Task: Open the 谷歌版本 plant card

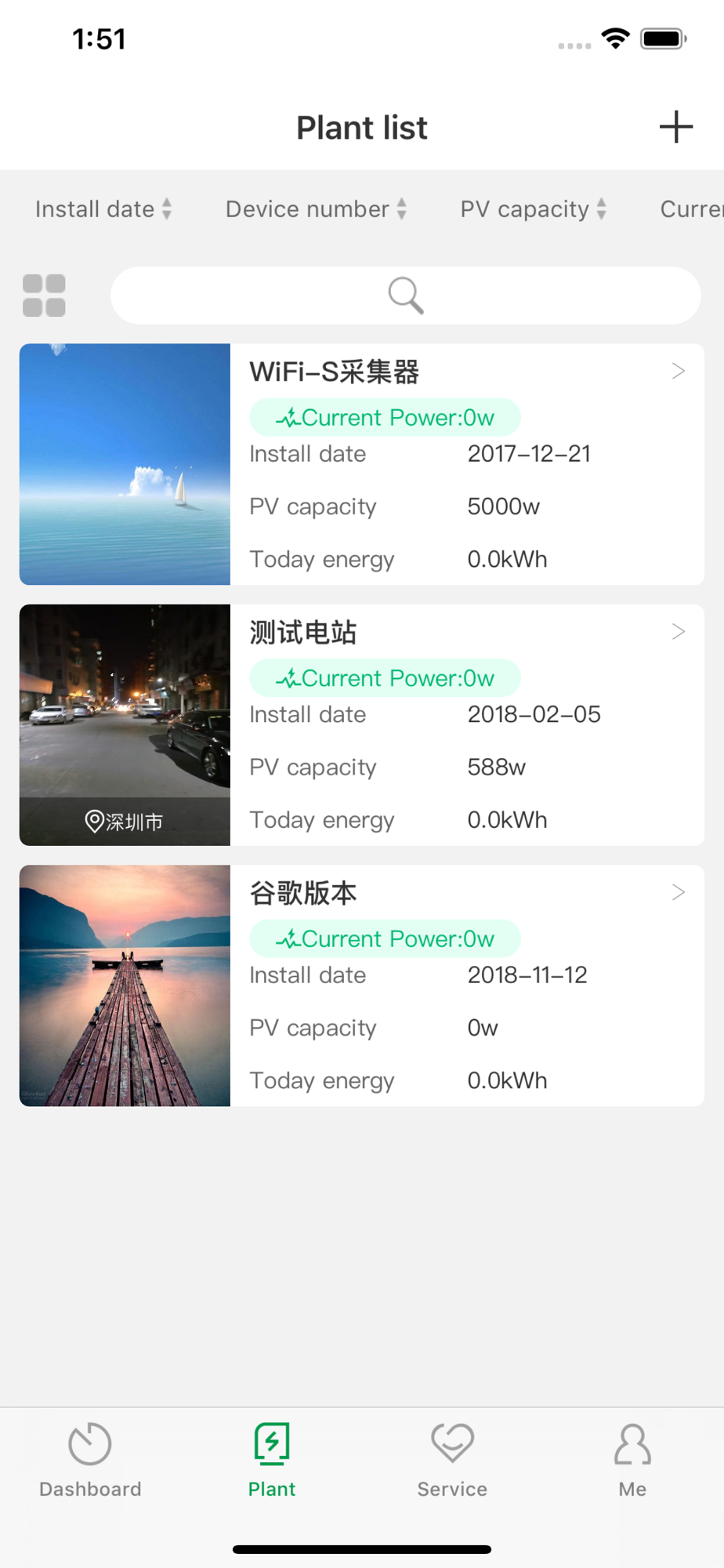Action: pyautogui.click(x=466, y=985)
